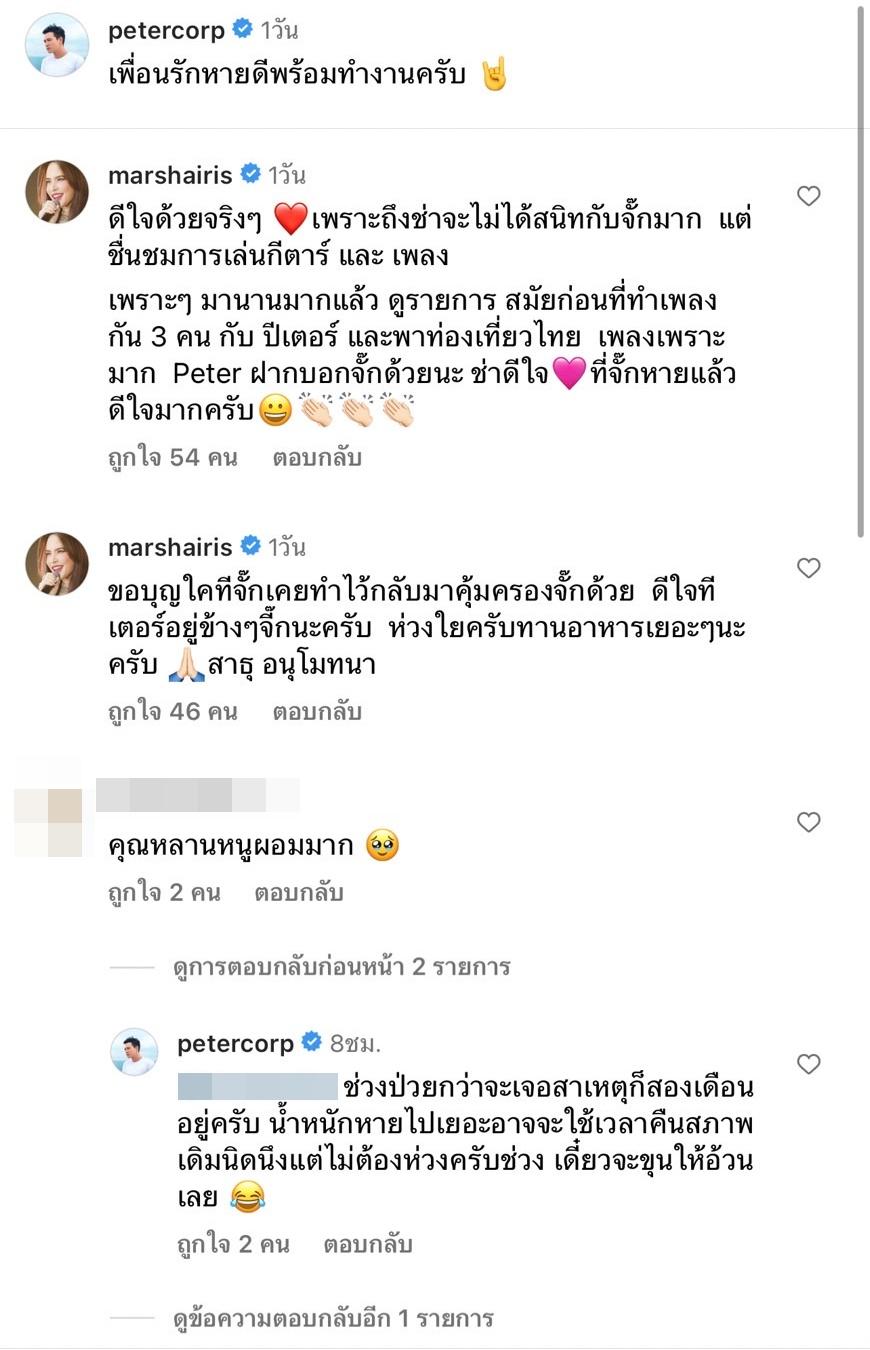This screenshot has height=1350, width=870.
Task: Open petercorp's profile from the top caption
Action: (x=166, y=30)
